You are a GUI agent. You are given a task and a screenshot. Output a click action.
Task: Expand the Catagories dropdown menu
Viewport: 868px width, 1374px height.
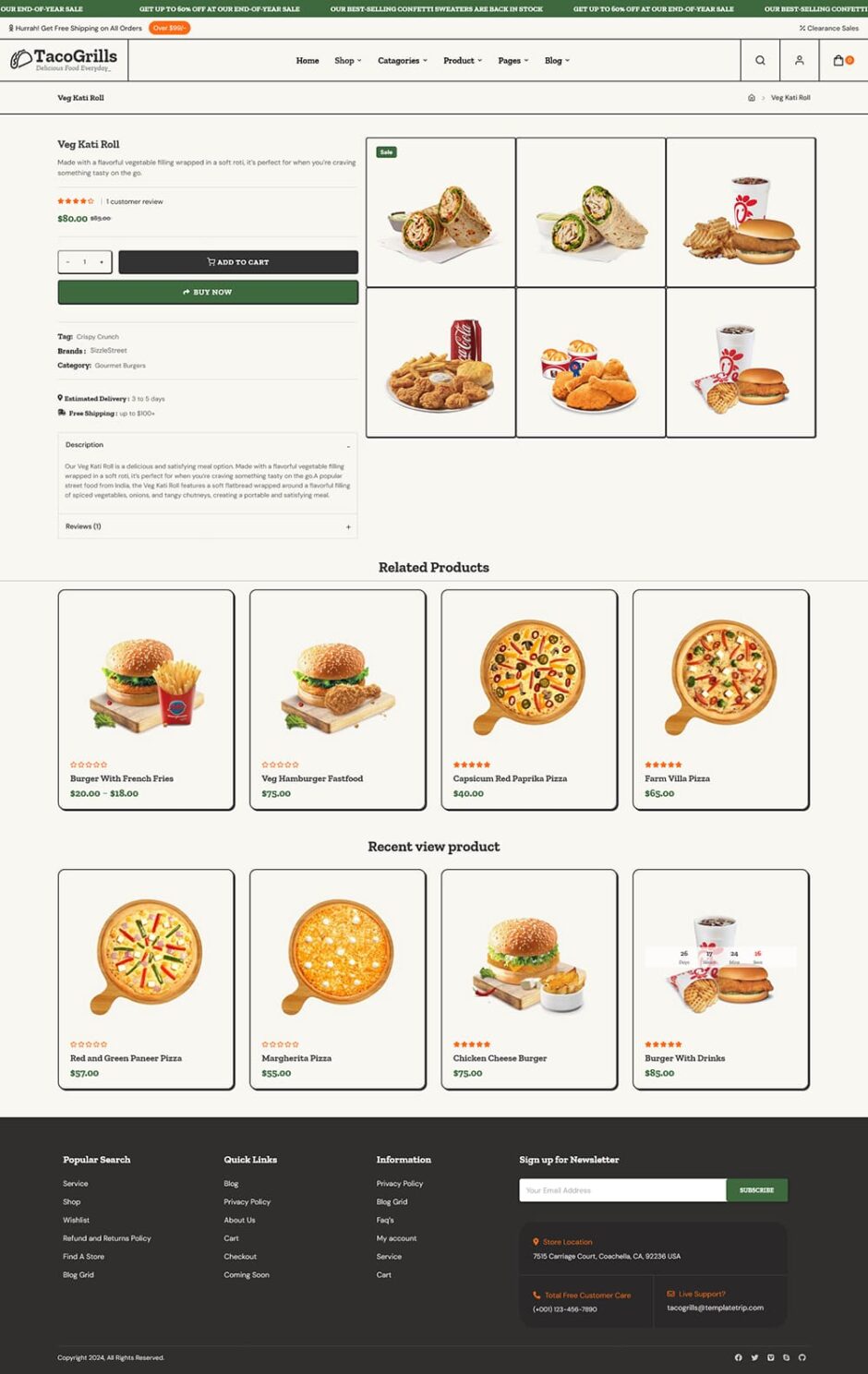tap(402, 61)
